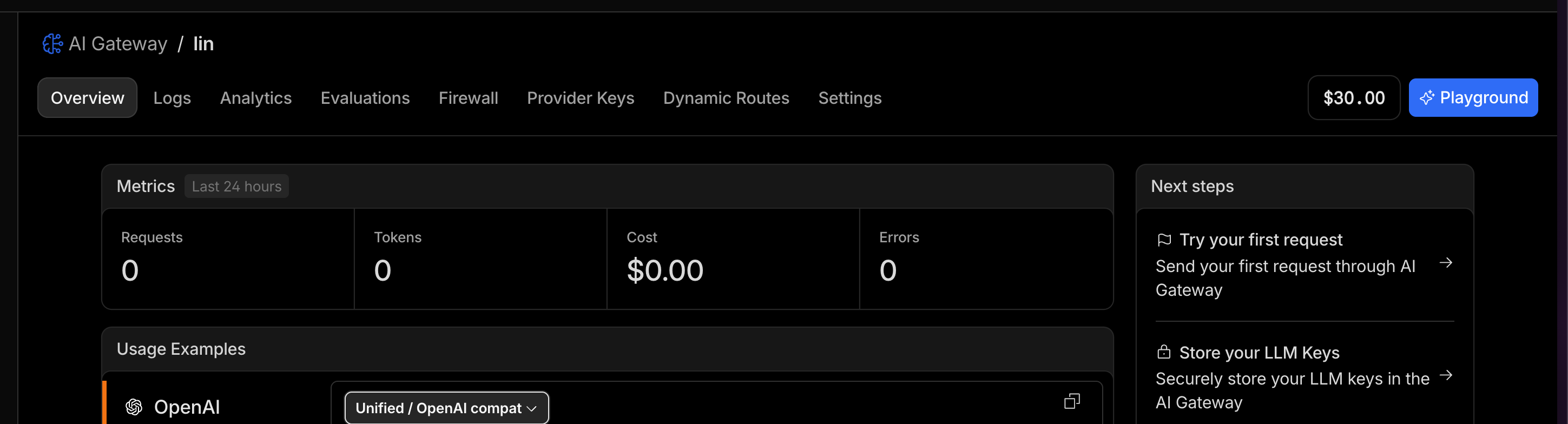Switch to the Logs tab
Image resolution: width=1568 pixels, height=424 pixels.
click(x=172, y=98)
